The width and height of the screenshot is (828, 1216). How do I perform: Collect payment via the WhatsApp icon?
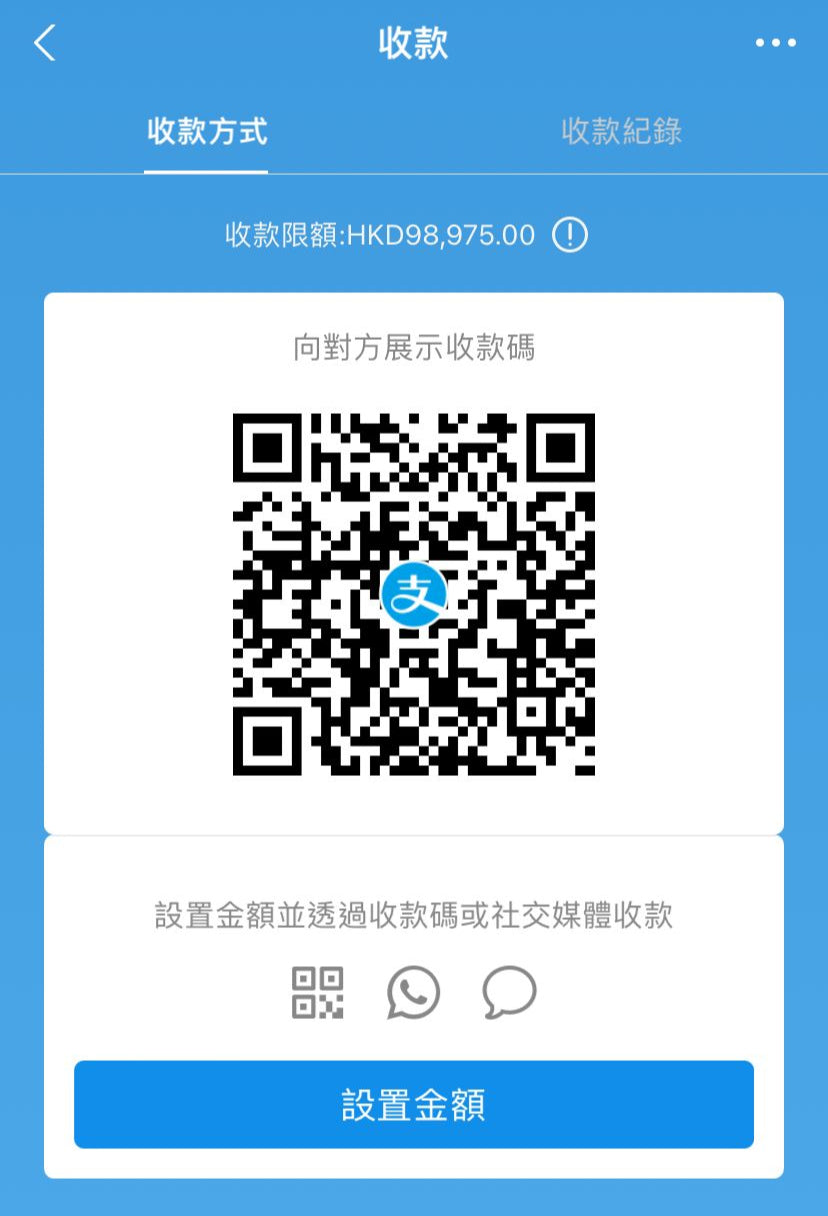(x=413, y=992)
